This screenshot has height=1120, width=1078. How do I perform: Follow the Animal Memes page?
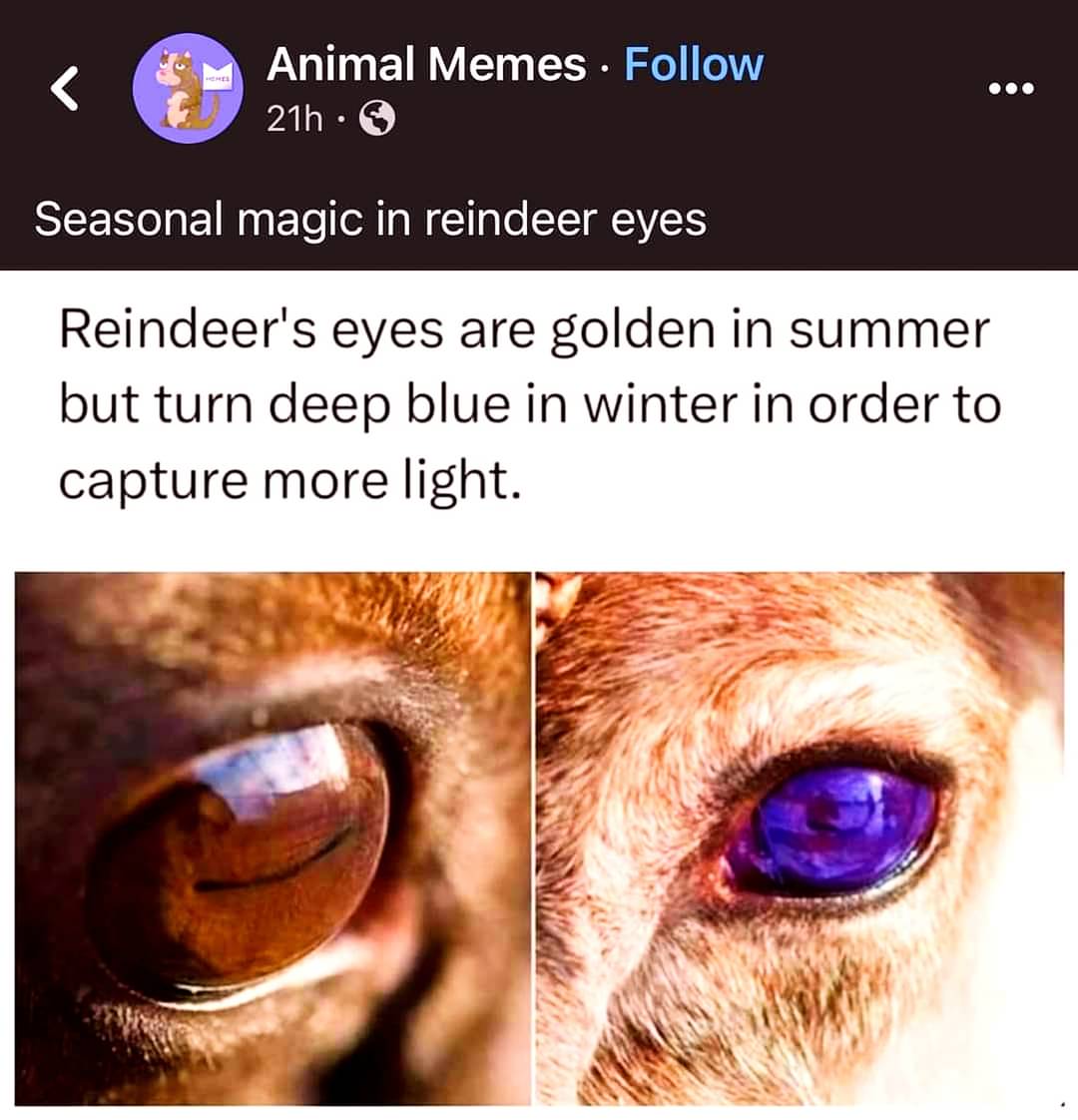pos(693,65)
